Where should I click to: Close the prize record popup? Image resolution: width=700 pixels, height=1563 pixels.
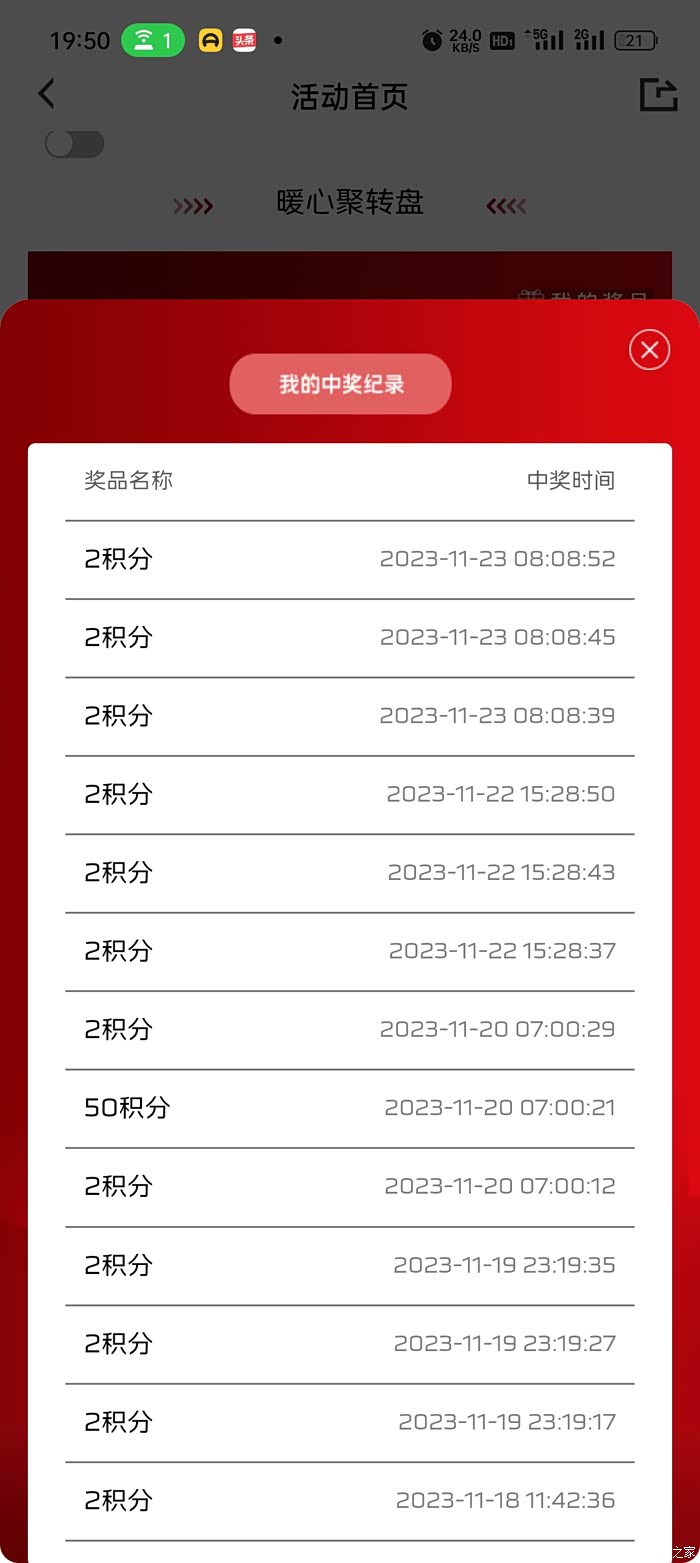click(x=649, y=350)
